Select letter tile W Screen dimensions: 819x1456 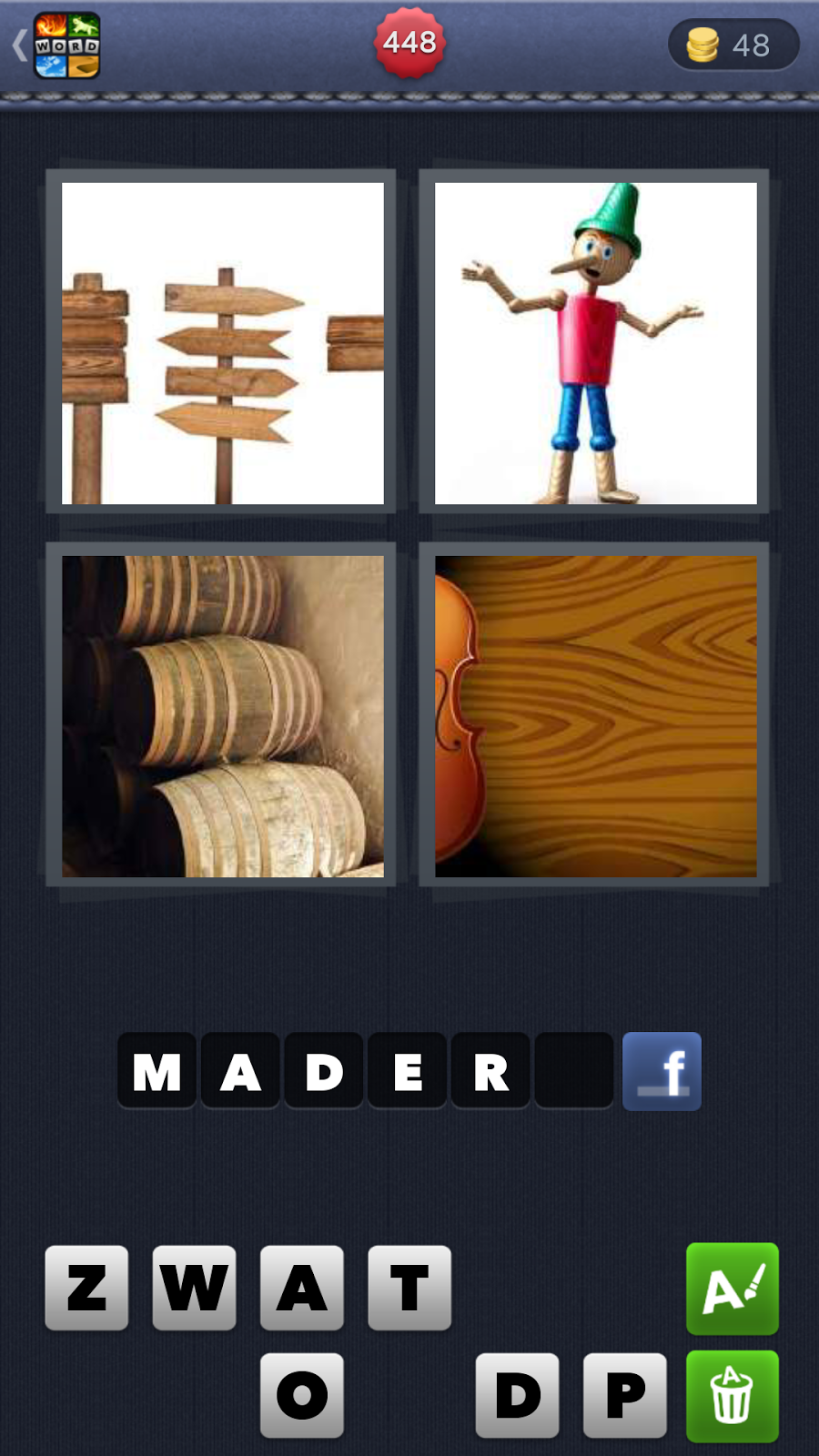[x=194, y=1288]
